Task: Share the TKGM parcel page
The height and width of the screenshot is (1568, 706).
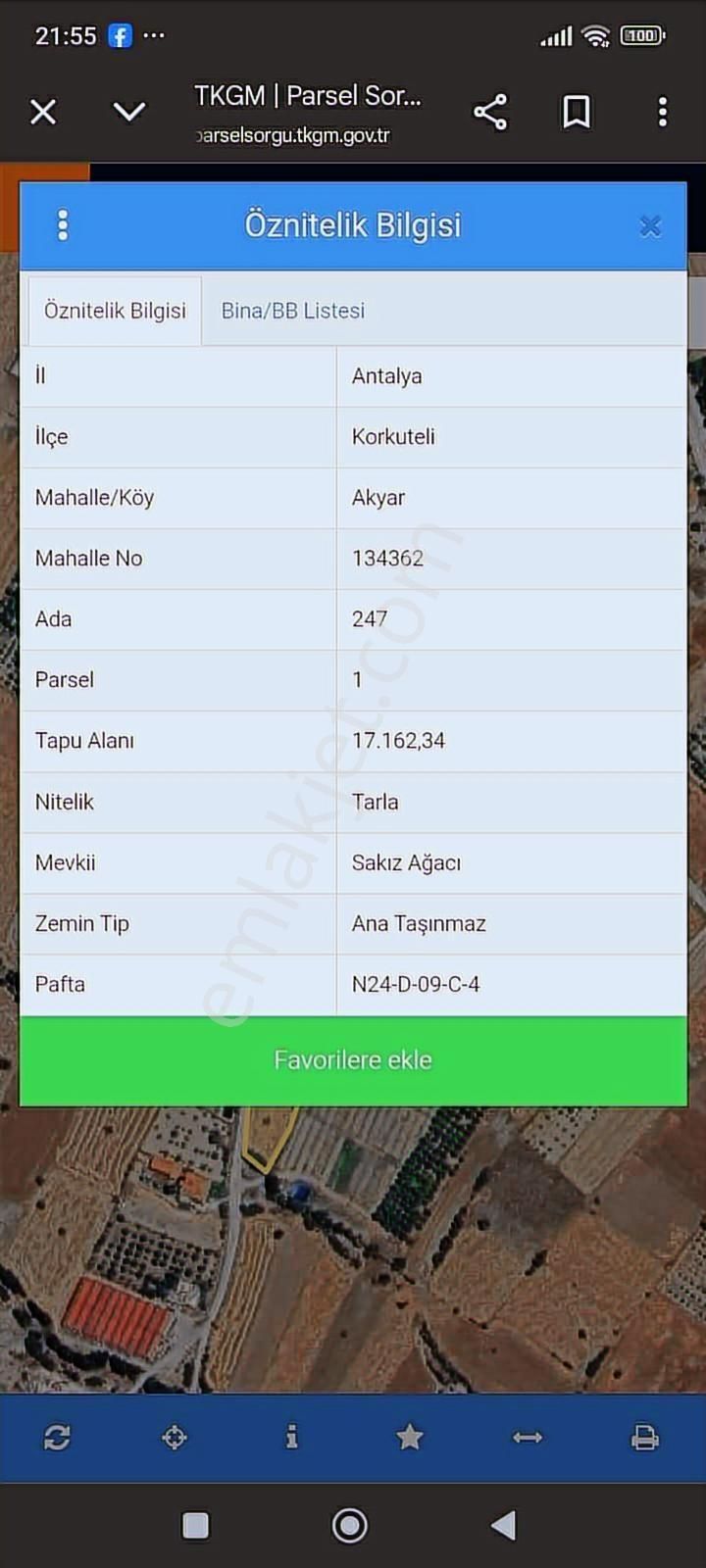Action: (490, 112)
